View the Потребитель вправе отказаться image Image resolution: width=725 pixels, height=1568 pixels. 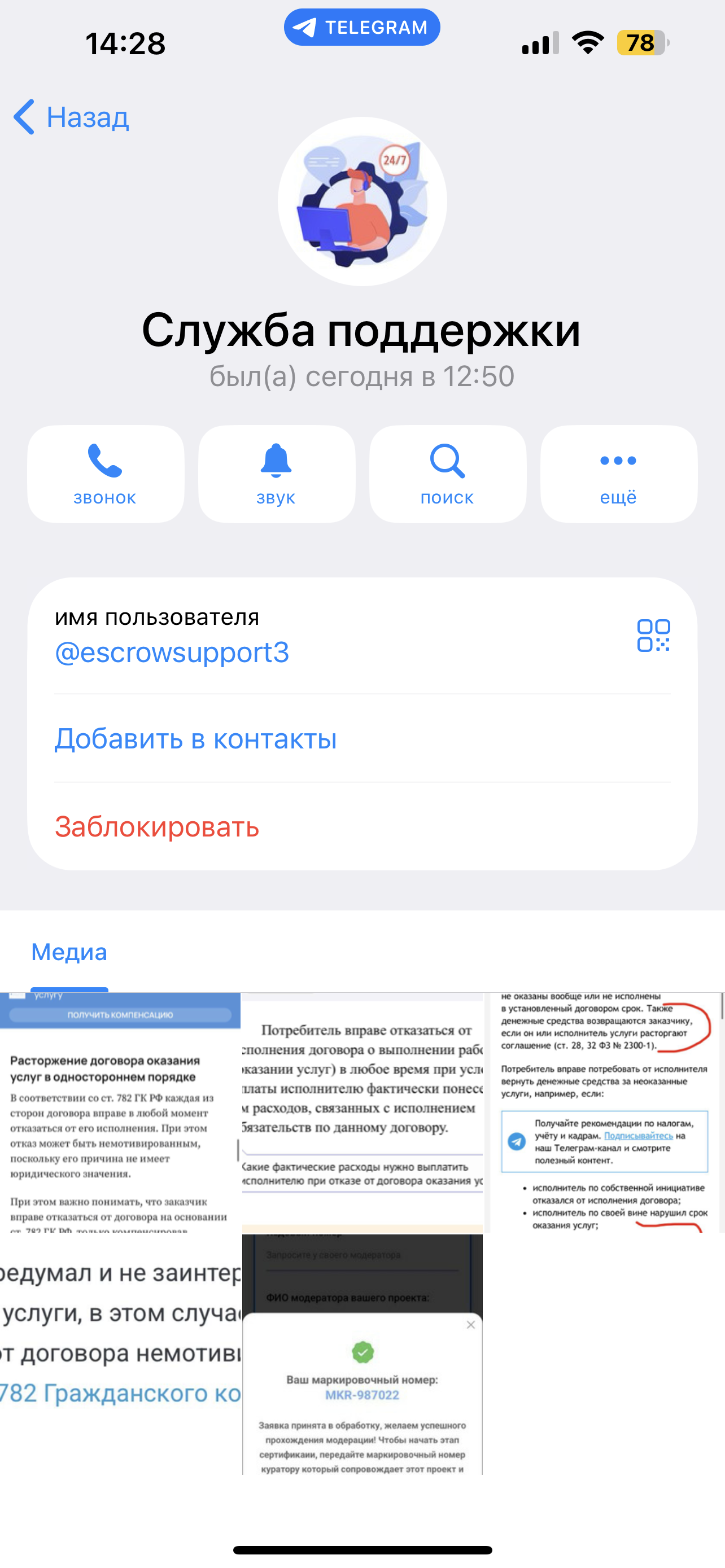(362, 1111)
